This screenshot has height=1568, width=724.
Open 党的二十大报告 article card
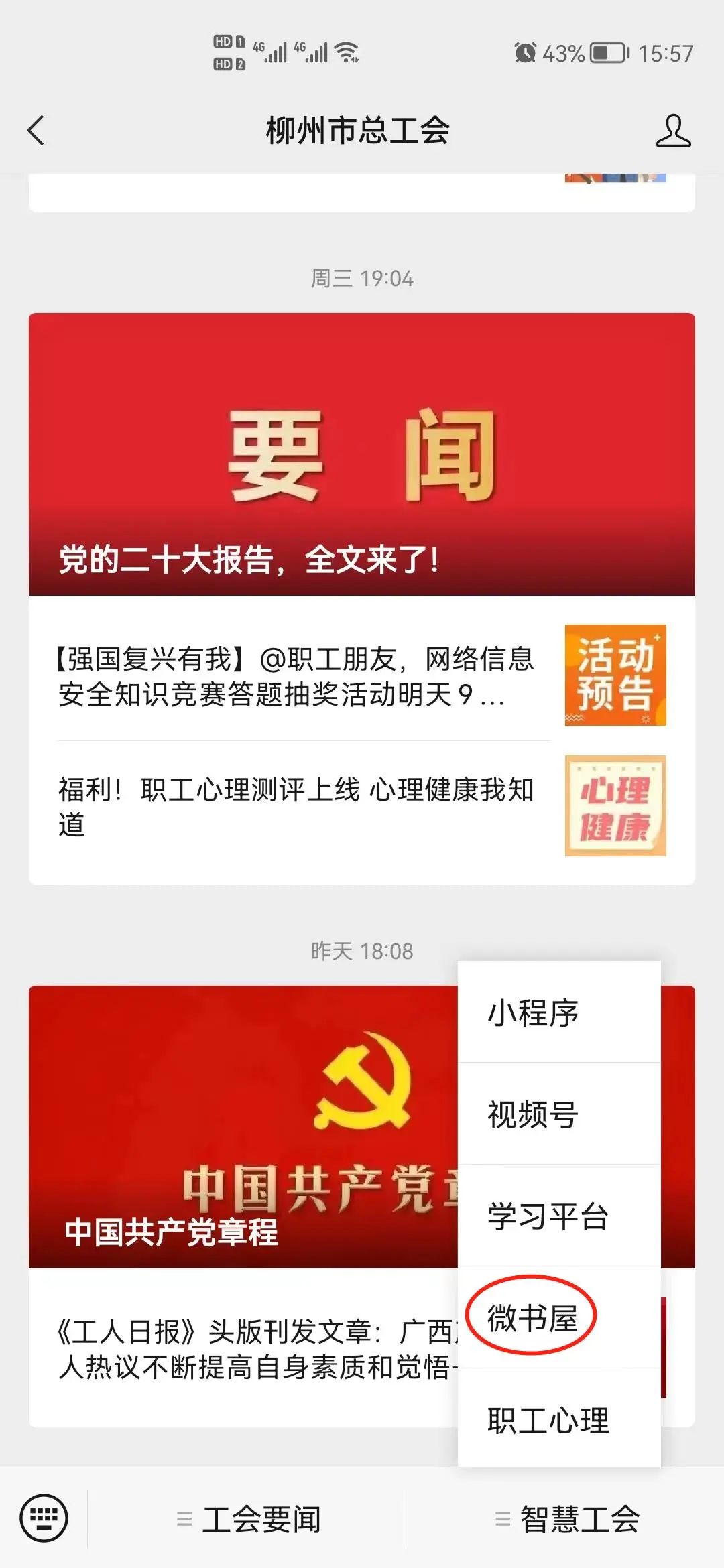coord(361,454)
